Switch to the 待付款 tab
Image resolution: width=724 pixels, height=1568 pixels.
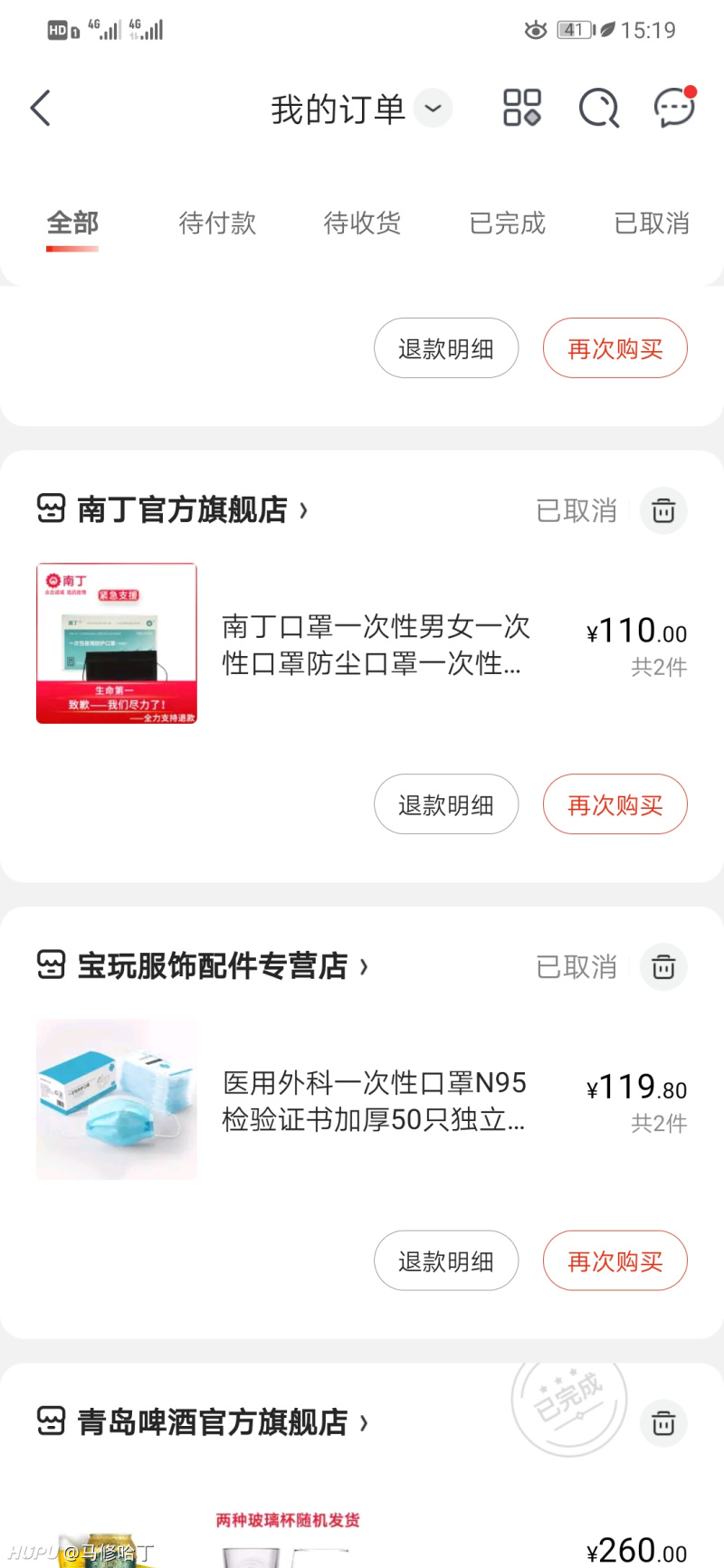coord(217,223)
